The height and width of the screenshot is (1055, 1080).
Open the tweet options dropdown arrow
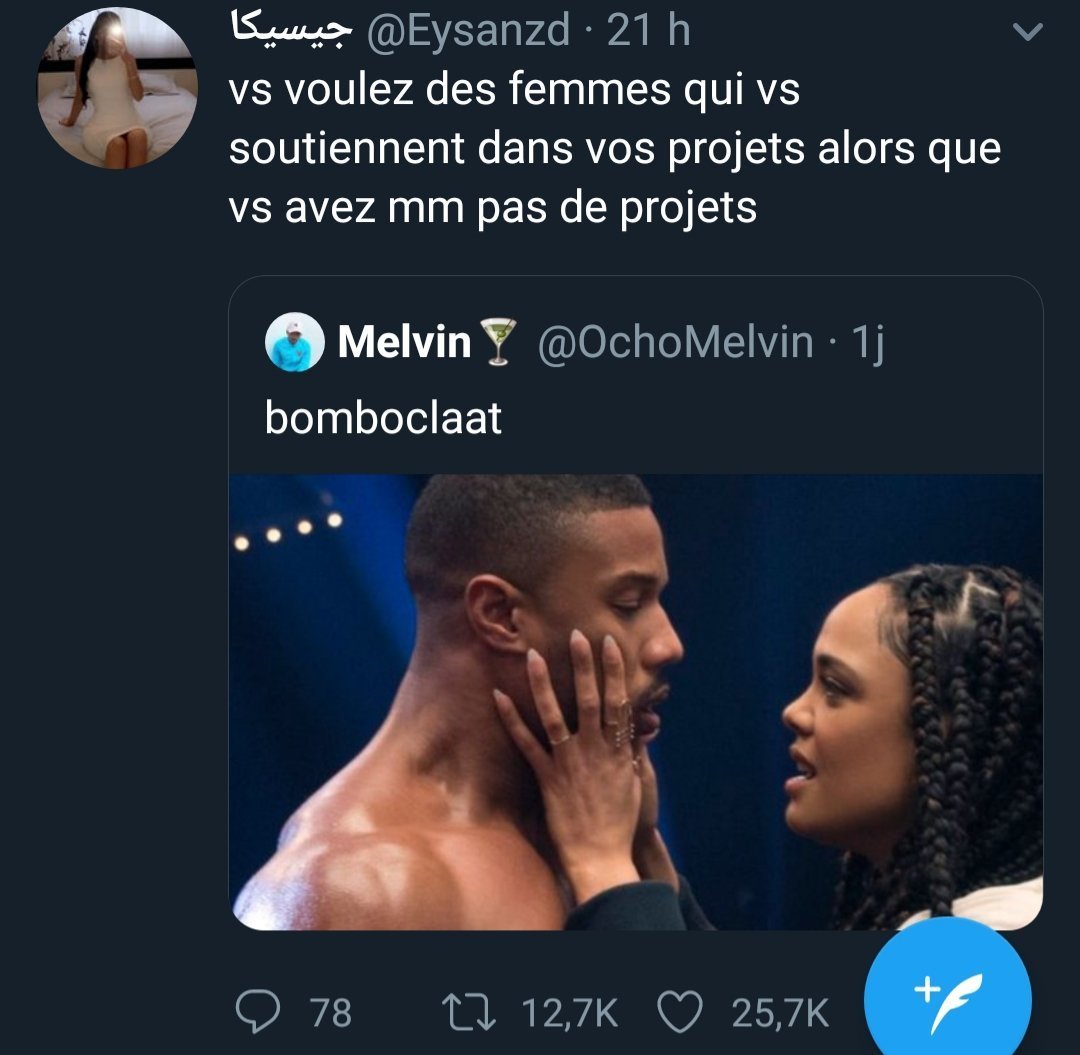(x=1028, y=33)
